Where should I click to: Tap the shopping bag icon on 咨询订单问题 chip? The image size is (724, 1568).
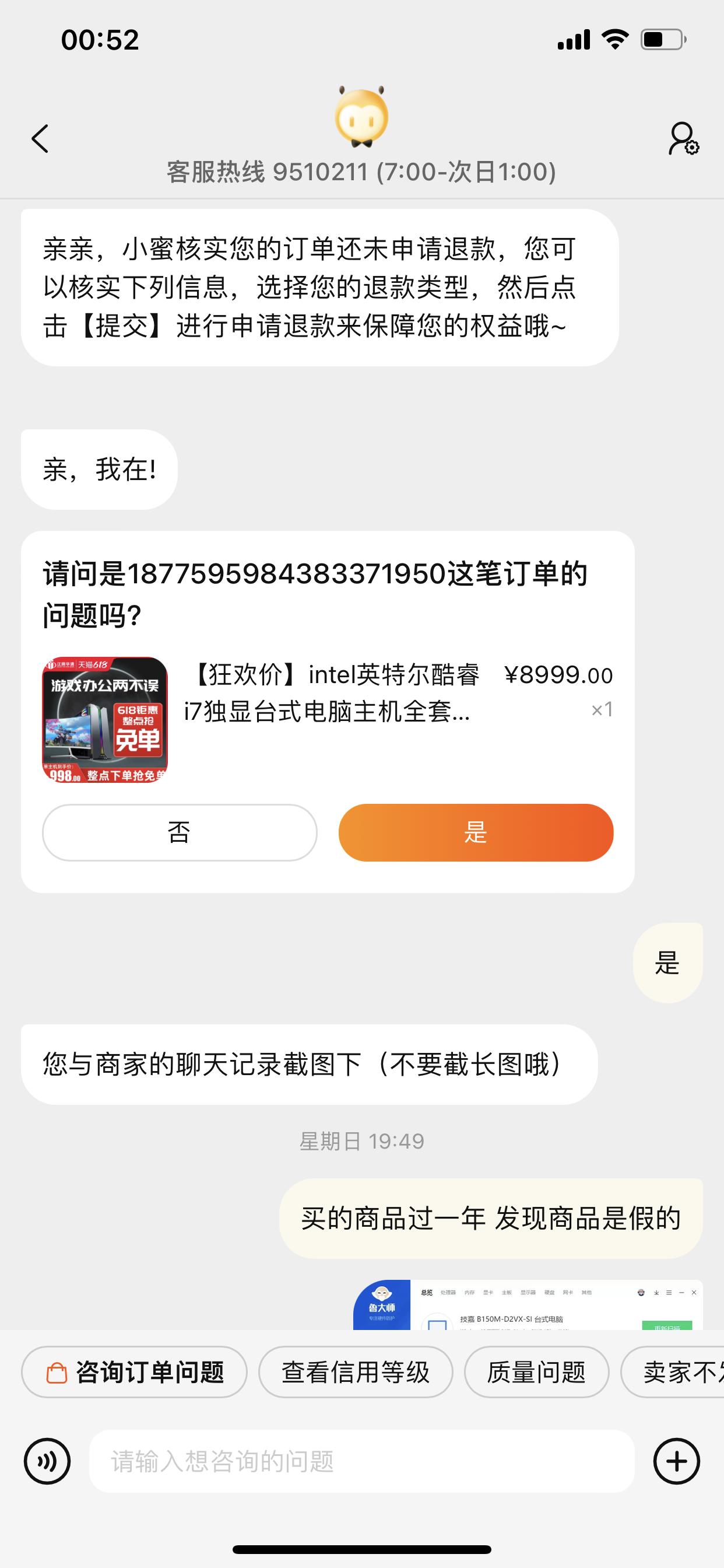[58, 1371]
